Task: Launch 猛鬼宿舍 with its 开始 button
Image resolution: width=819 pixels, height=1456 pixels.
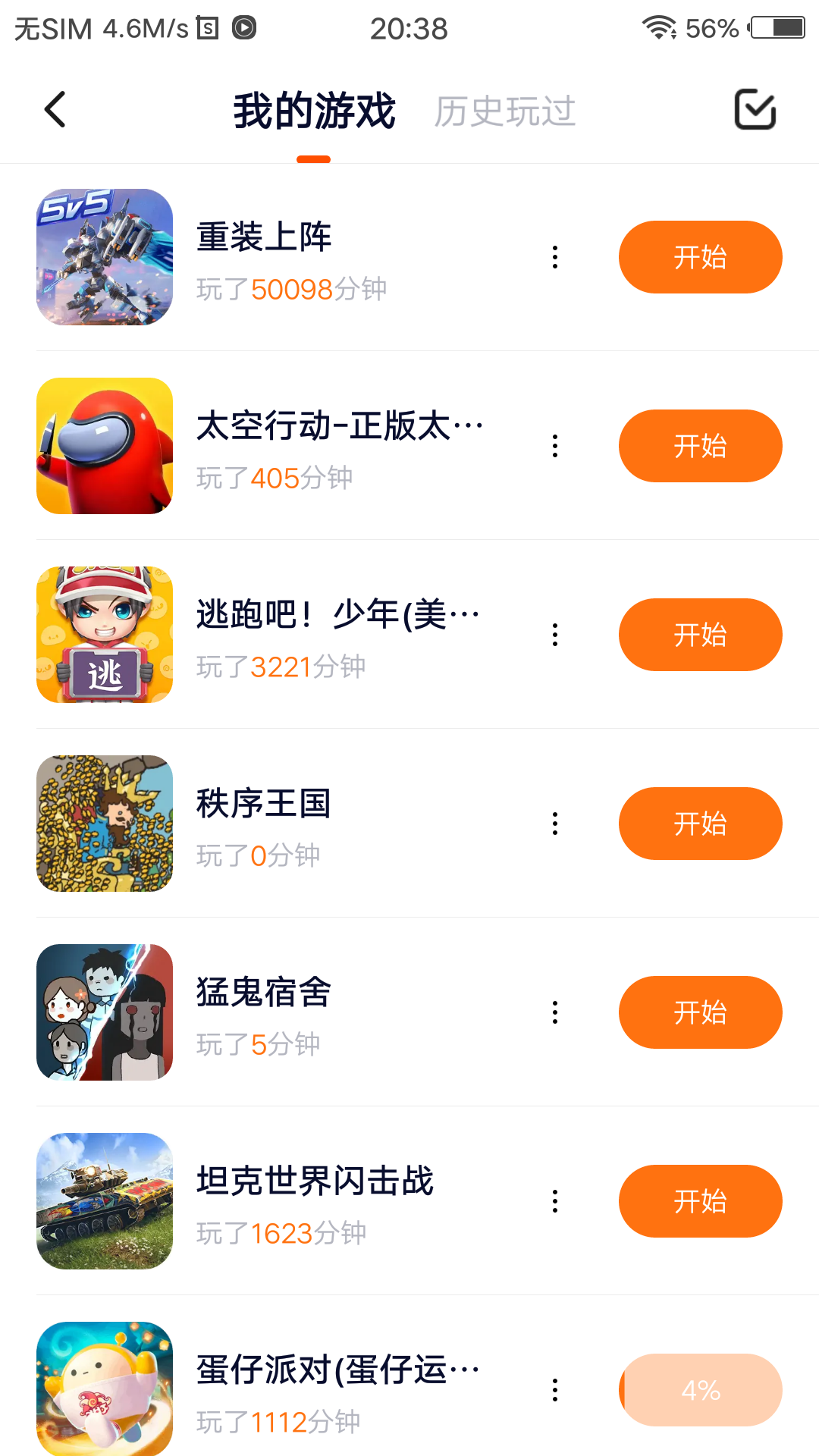Action: tap(700, 1012)
